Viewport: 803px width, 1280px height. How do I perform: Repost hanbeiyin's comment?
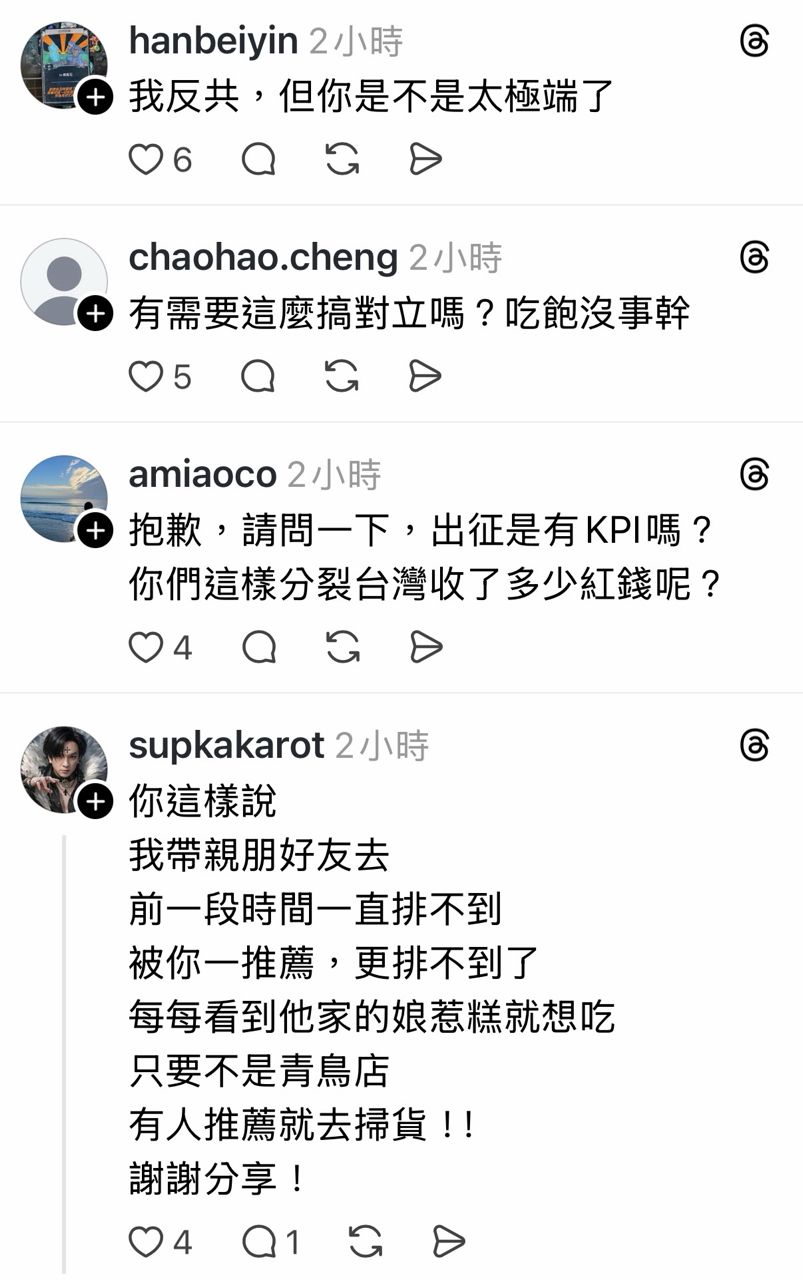pos(342,160)
